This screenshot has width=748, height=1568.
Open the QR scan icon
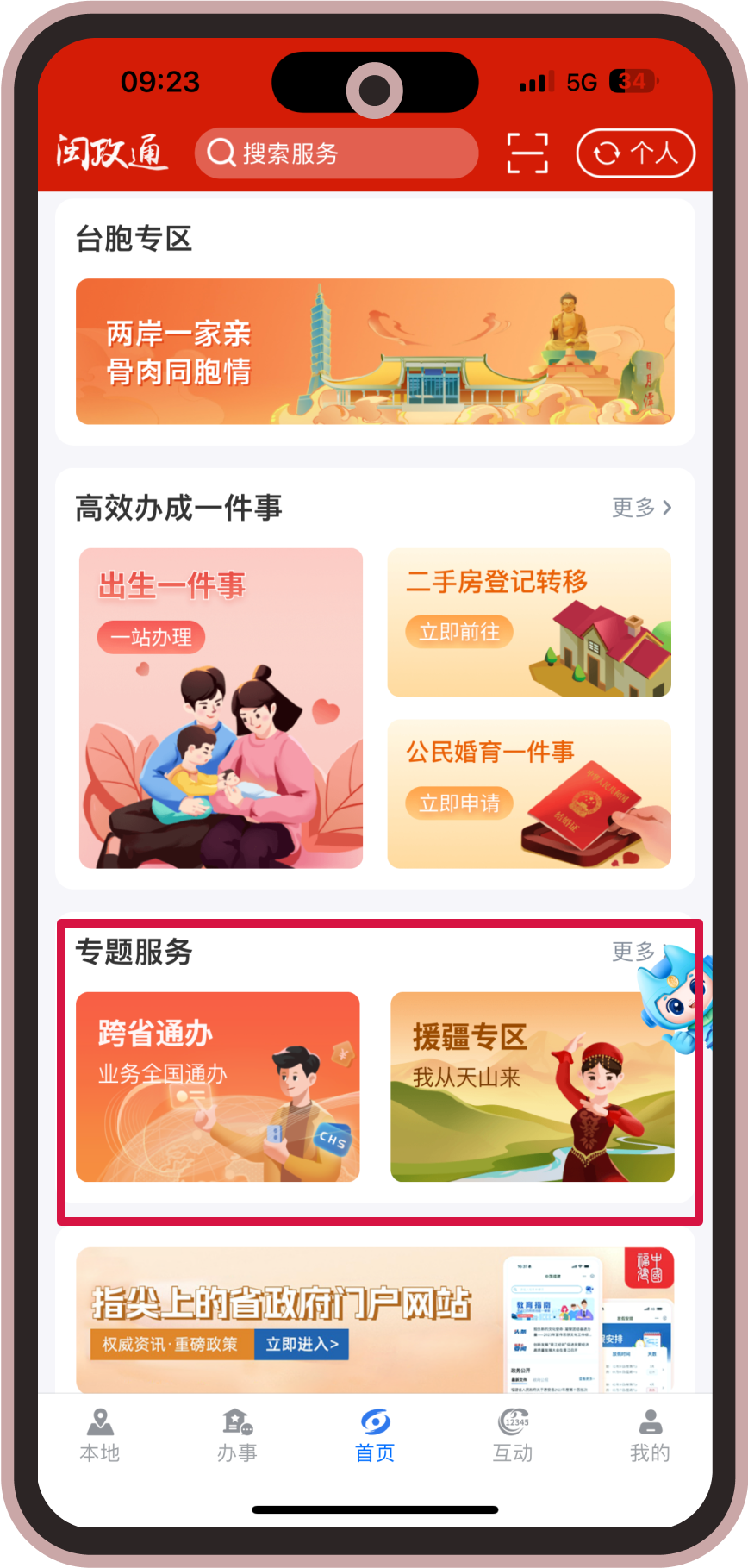pos(527,153)
